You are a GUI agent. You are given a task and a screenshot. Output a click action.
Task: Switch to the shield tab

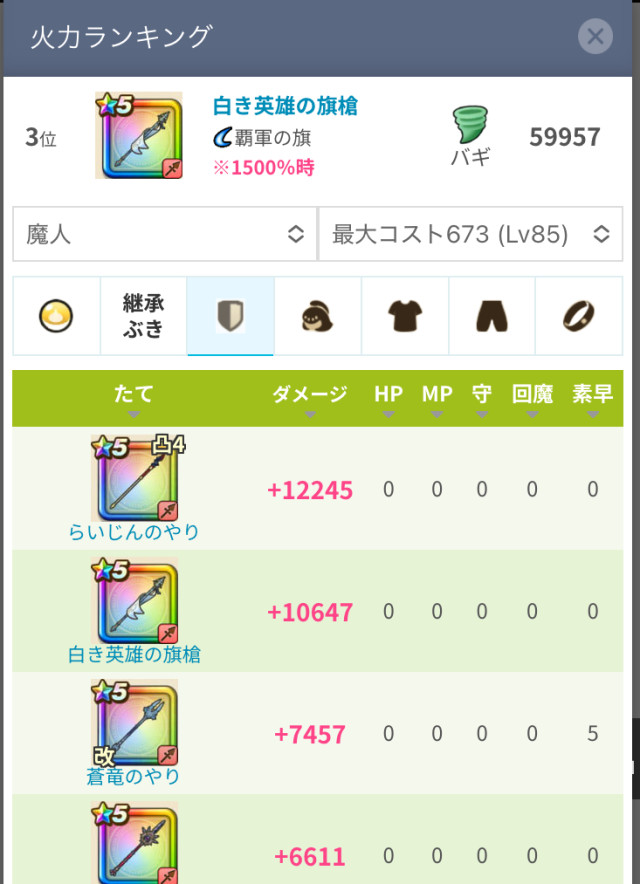230,316
